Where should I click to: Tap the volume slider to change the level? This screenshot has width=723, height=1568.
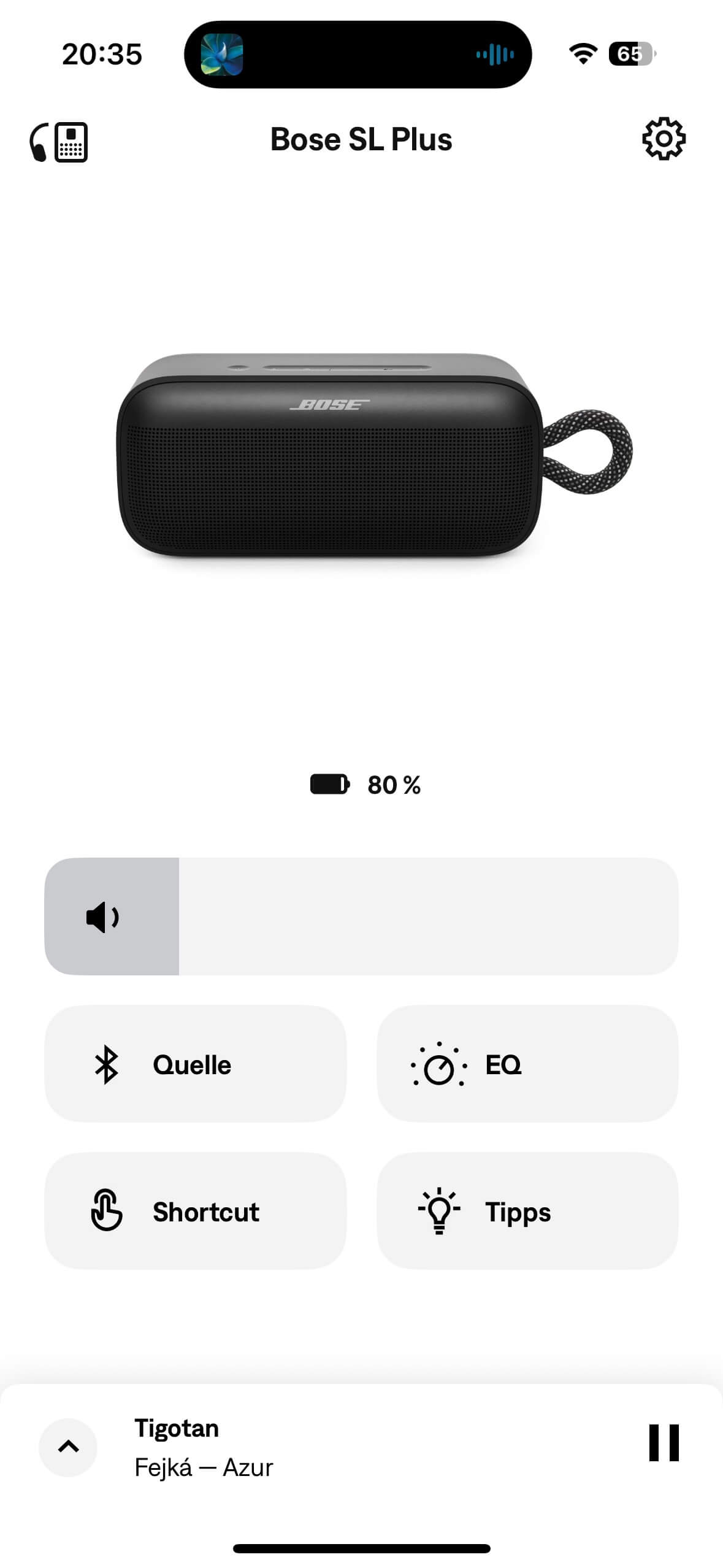(x=361, y=916)
